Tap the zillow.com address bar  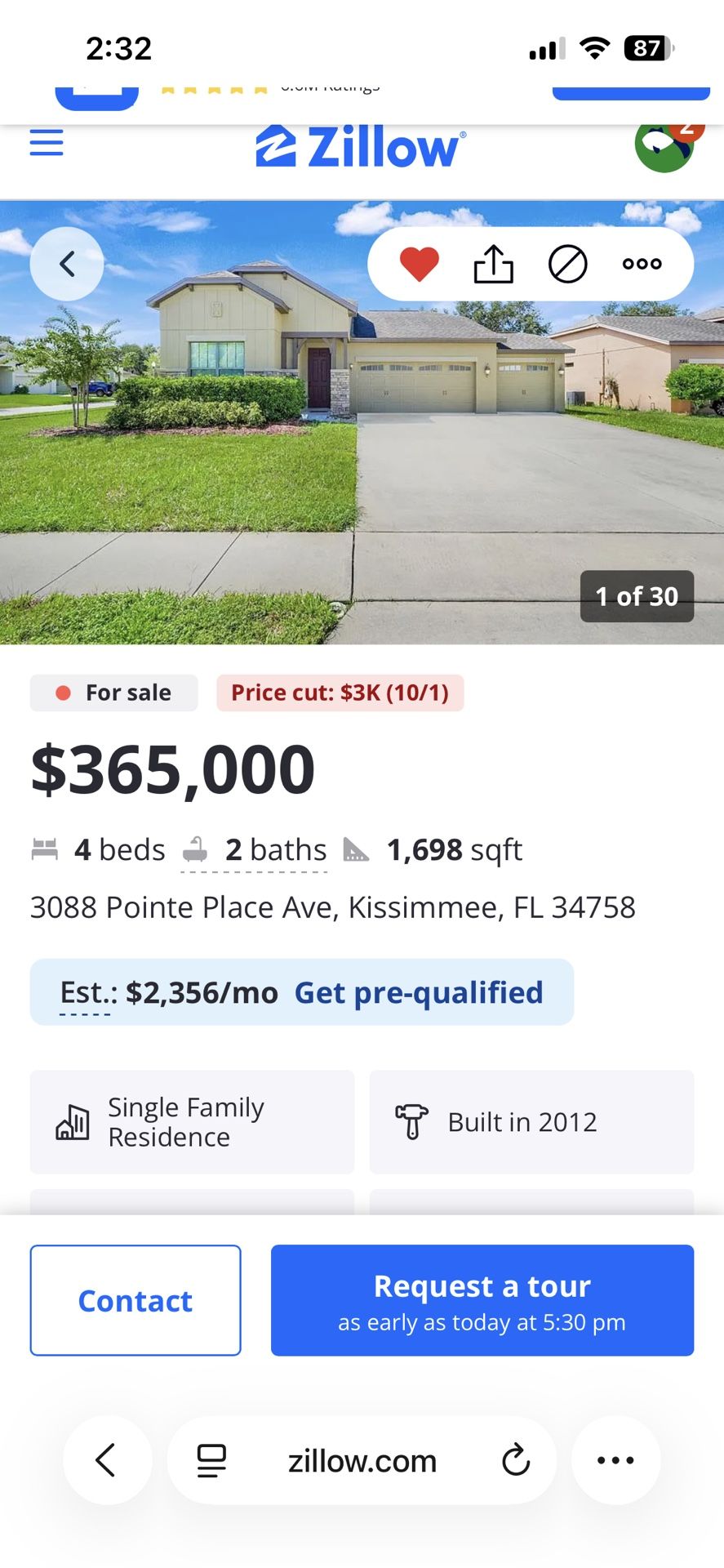pyautogui.click(x=362, y=1460)
